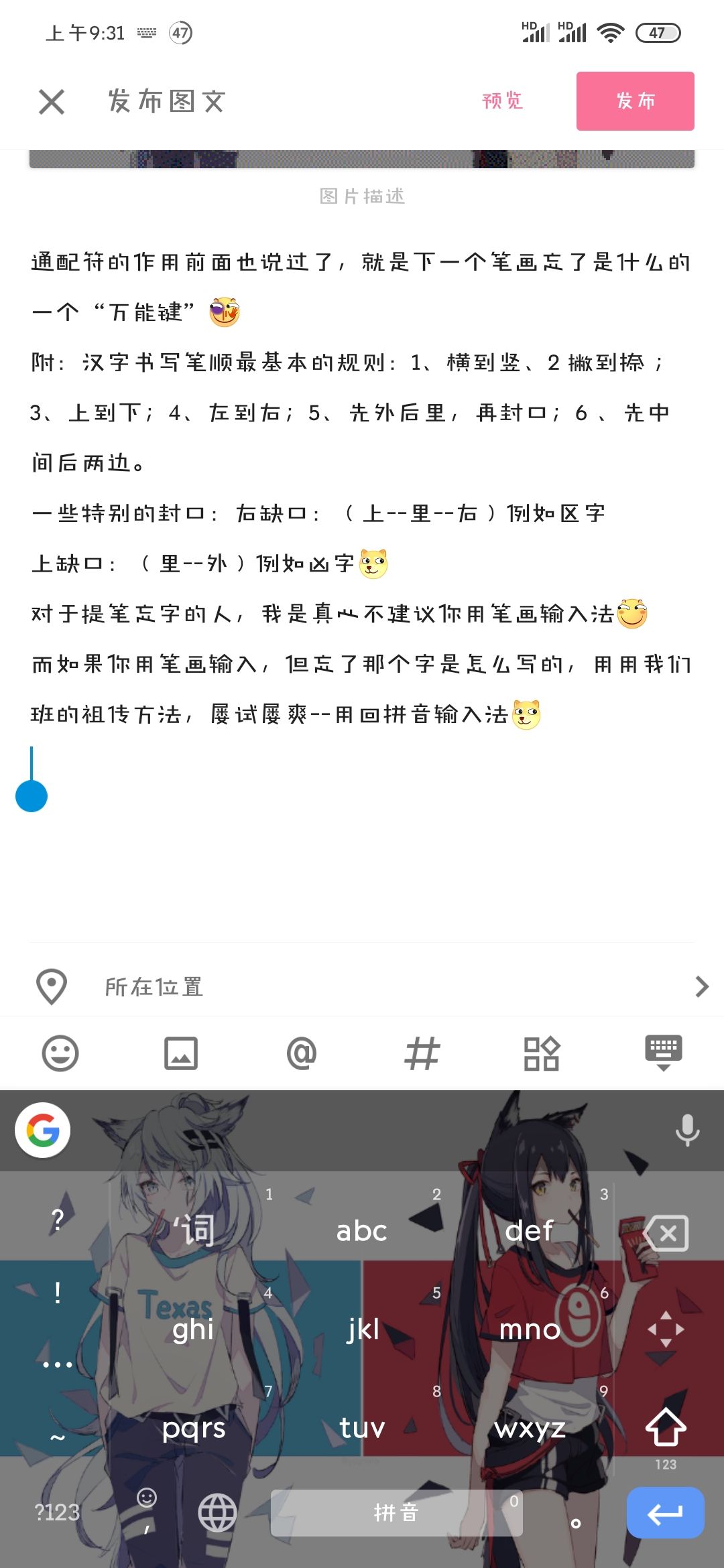Delete a character with the backspace key
The height and width of the screenshot is (1568, 724).
tap(666, 1233)
